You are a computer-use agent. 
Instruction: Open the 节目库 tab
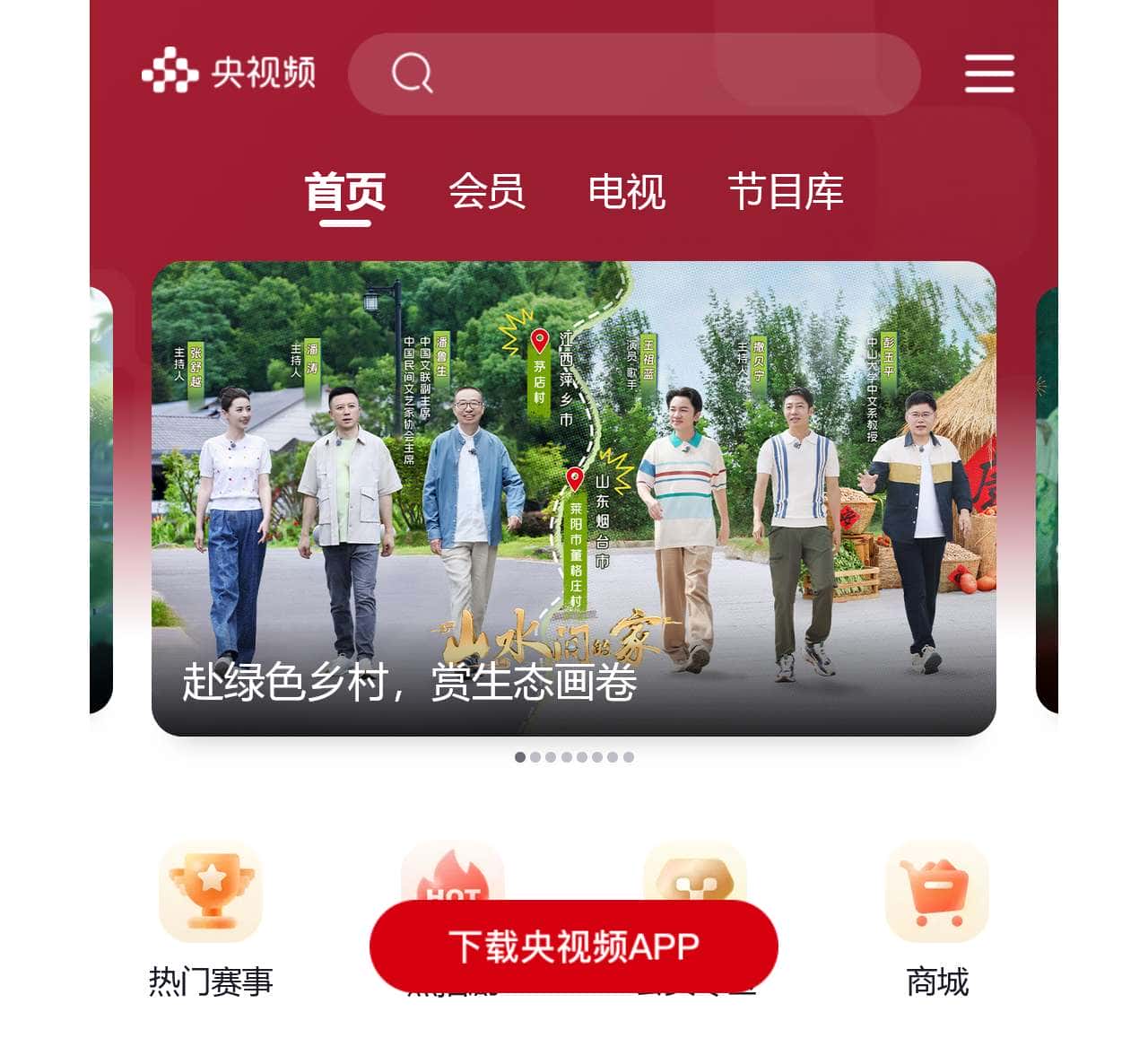(x=786, y=192)
